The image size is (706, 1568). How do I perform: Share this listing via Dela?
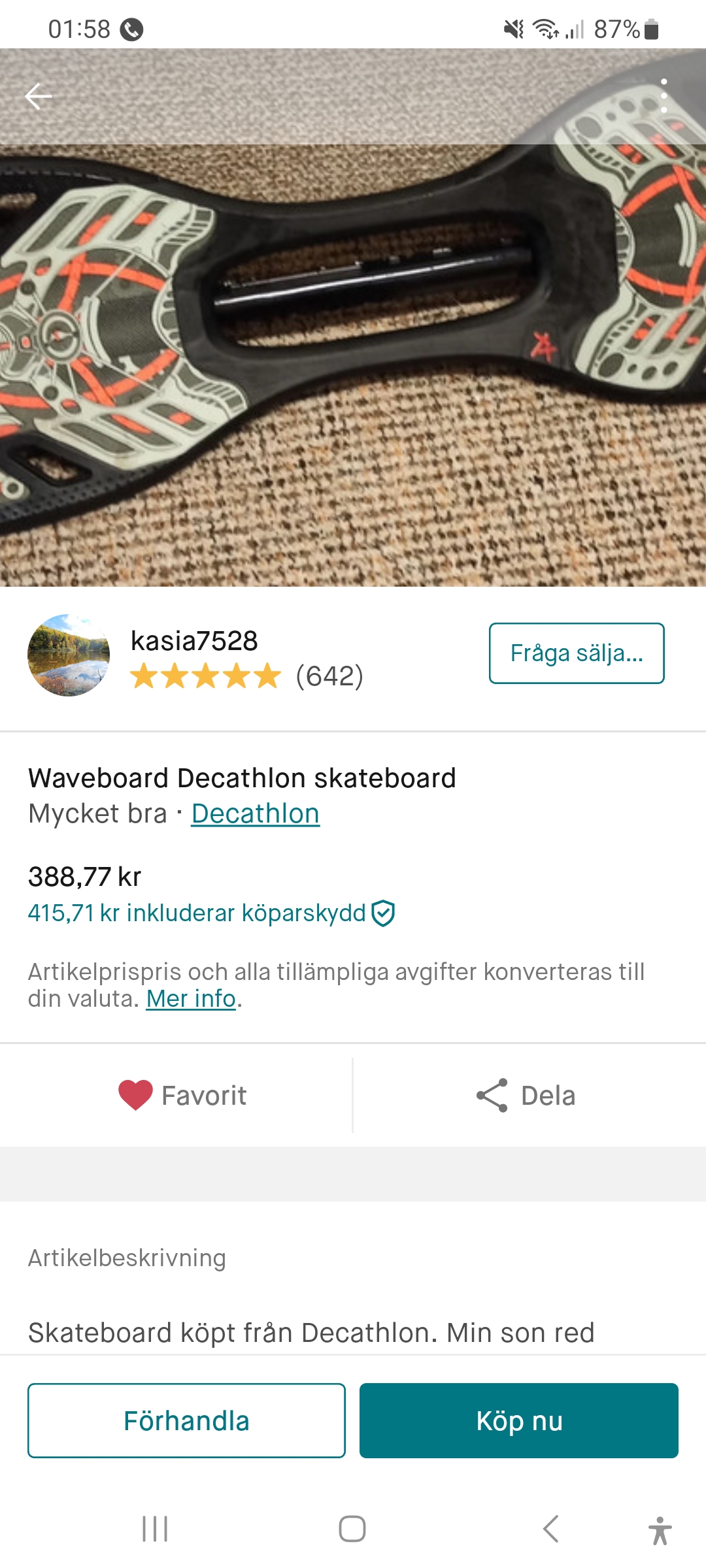click(526, 1096)
